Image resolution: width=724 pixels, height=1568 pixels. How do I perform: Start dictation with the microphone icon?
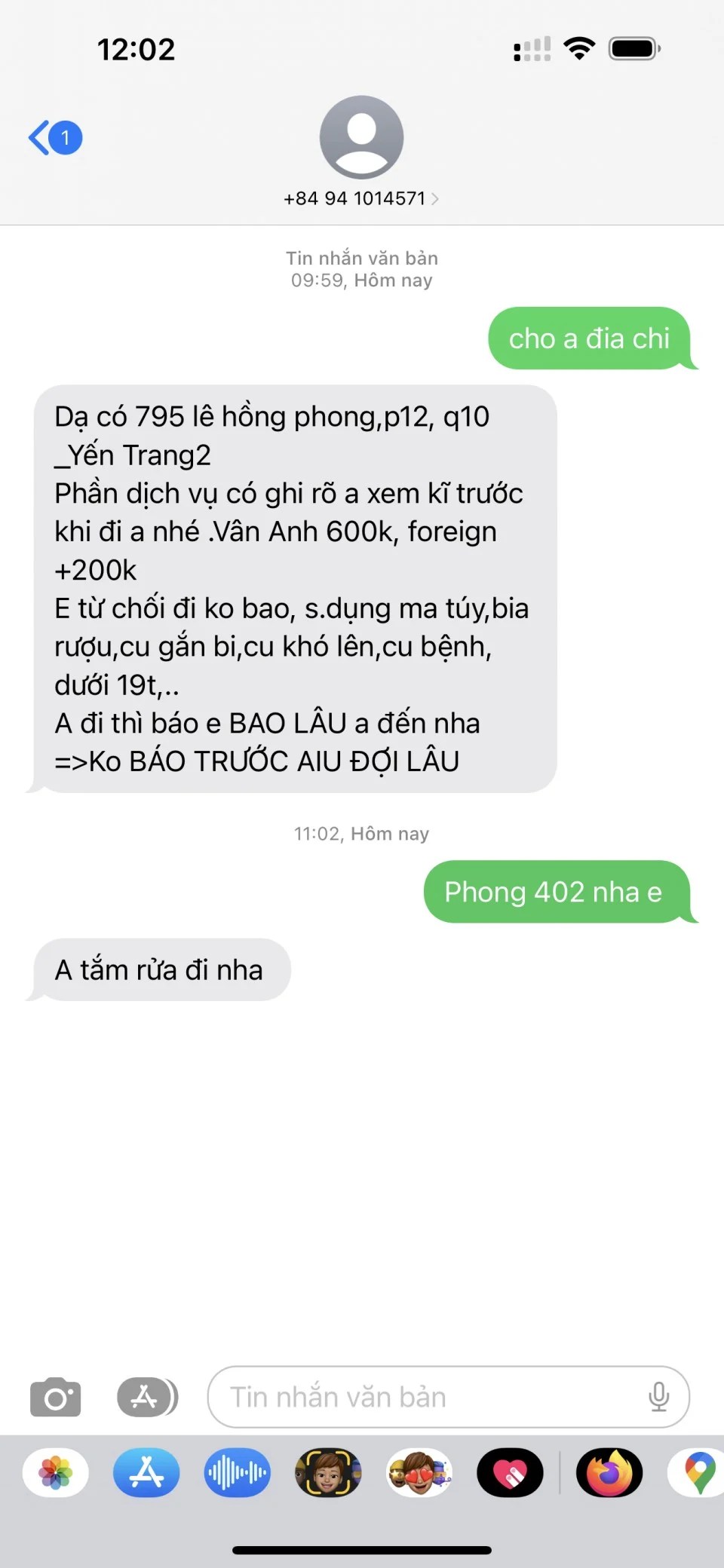[658, 1397]
